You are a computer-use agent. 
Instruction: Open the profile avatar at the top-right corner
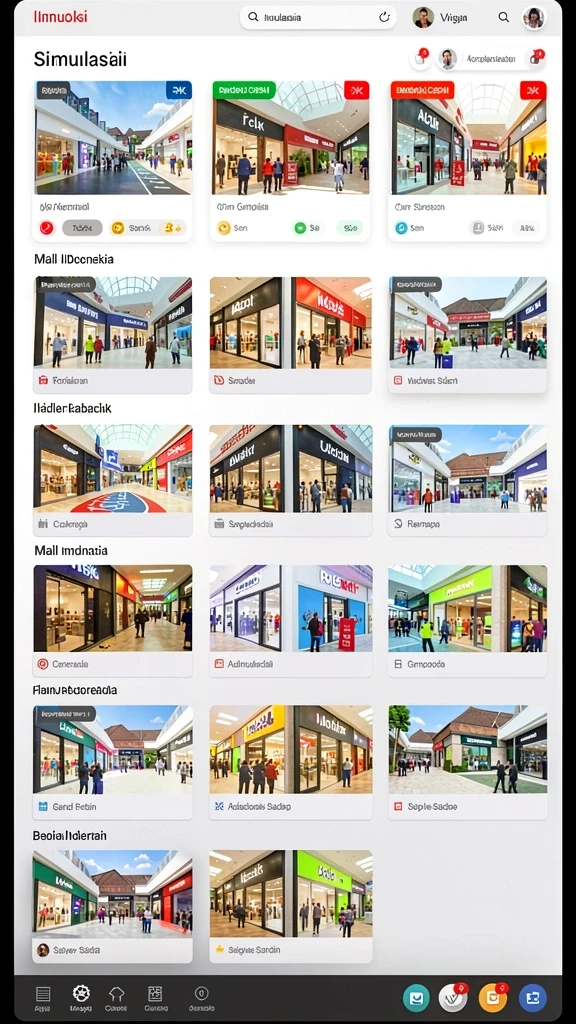coord(534,18)
